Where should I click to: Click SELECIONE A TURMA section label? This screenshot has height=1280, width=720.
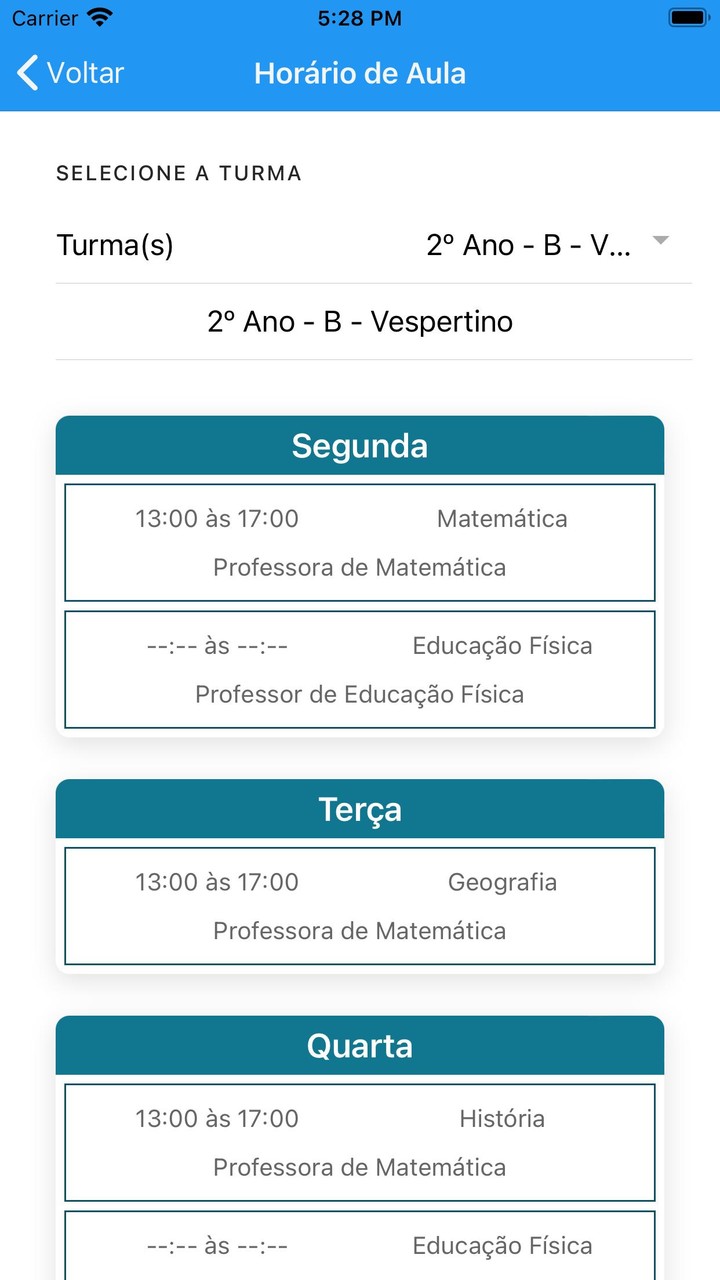(178, 173)
